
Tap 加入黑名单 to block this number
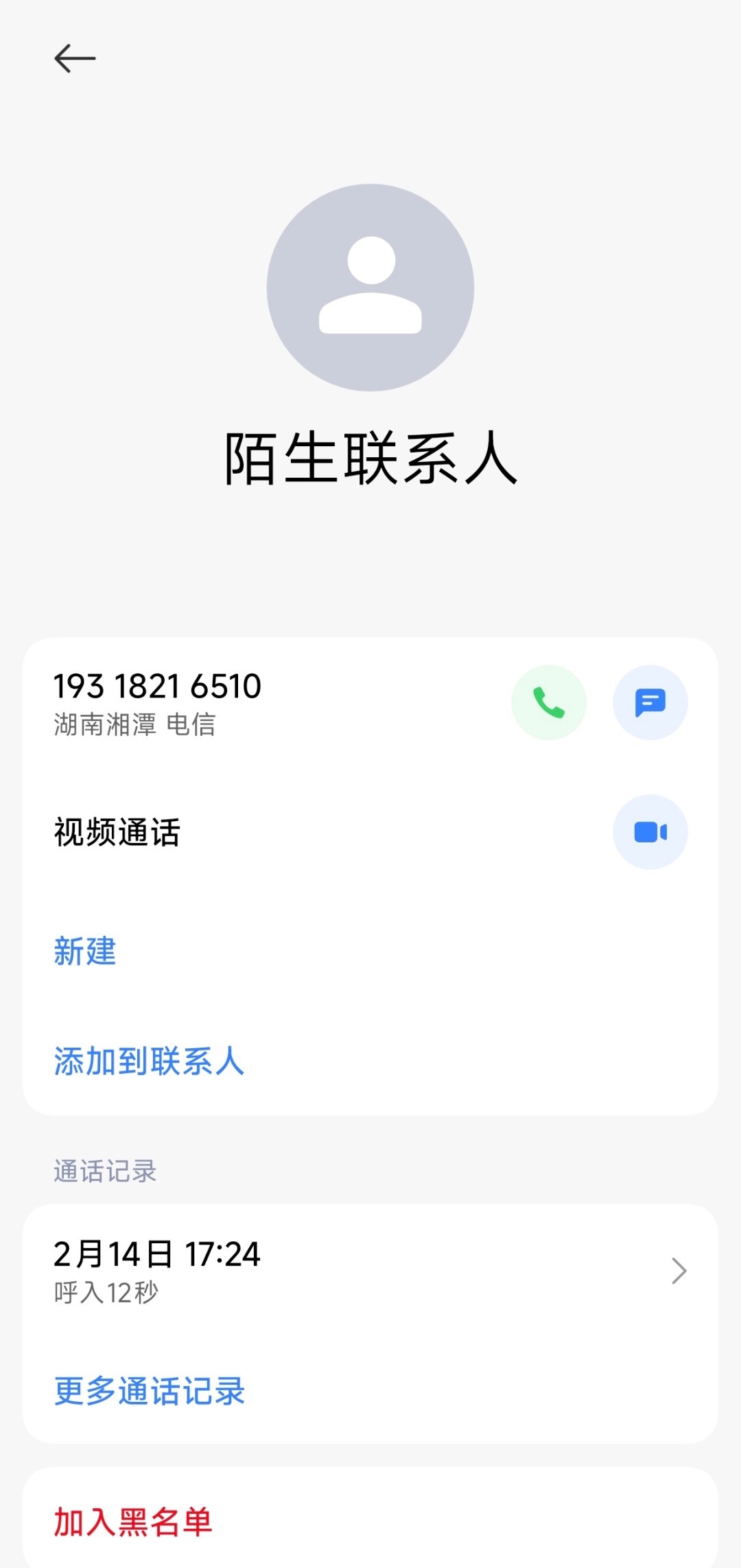tap(133, 1521)
